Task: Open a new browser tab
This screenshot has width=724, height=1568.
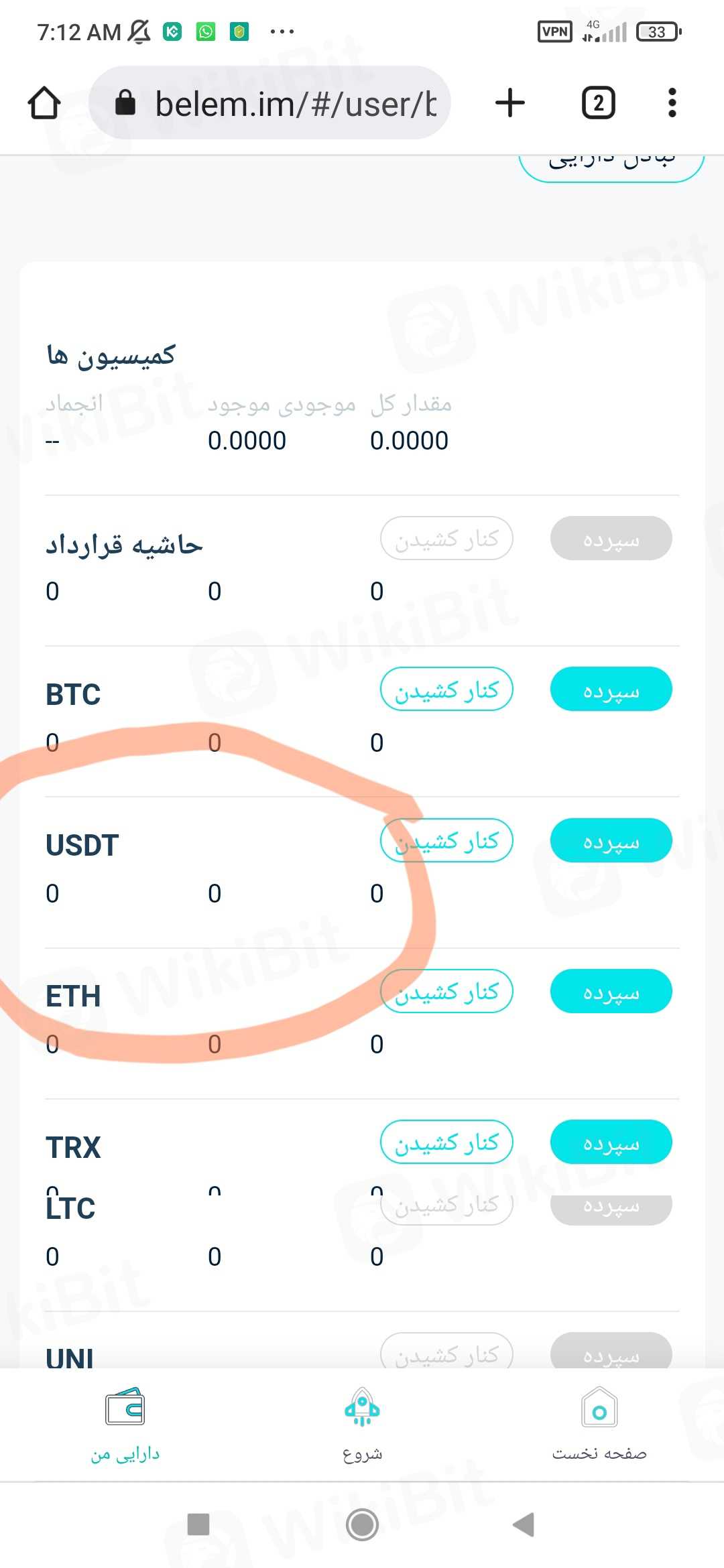Action: pos(509,103)
